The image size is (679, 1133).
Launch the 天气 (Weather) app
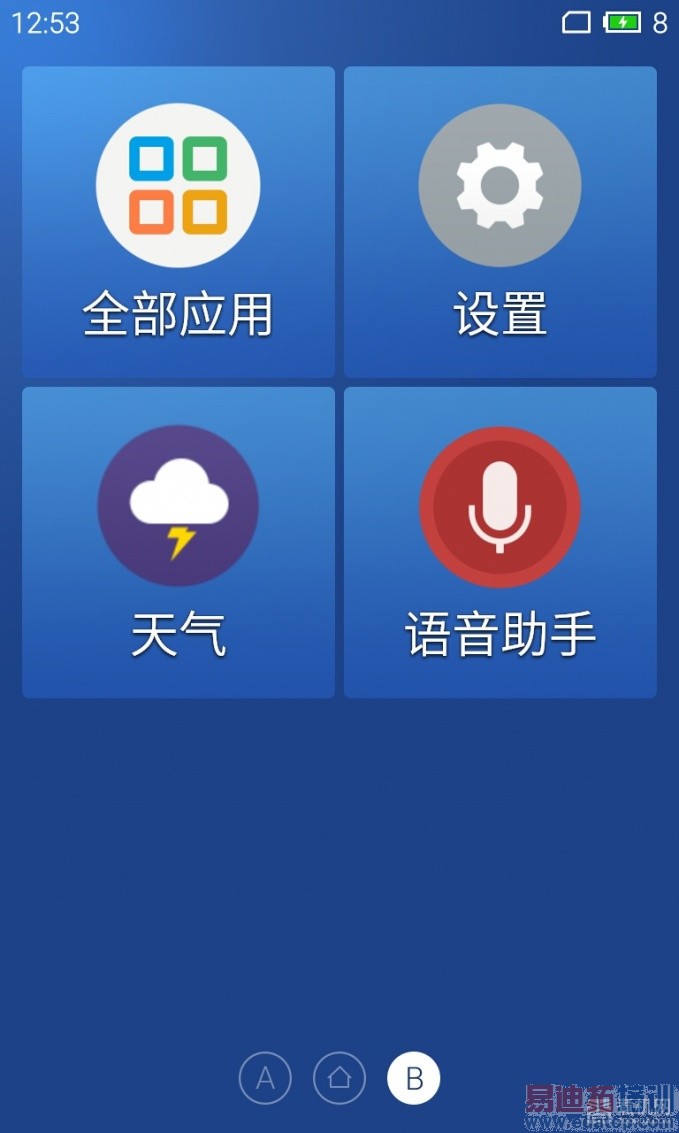click(178, 542)
